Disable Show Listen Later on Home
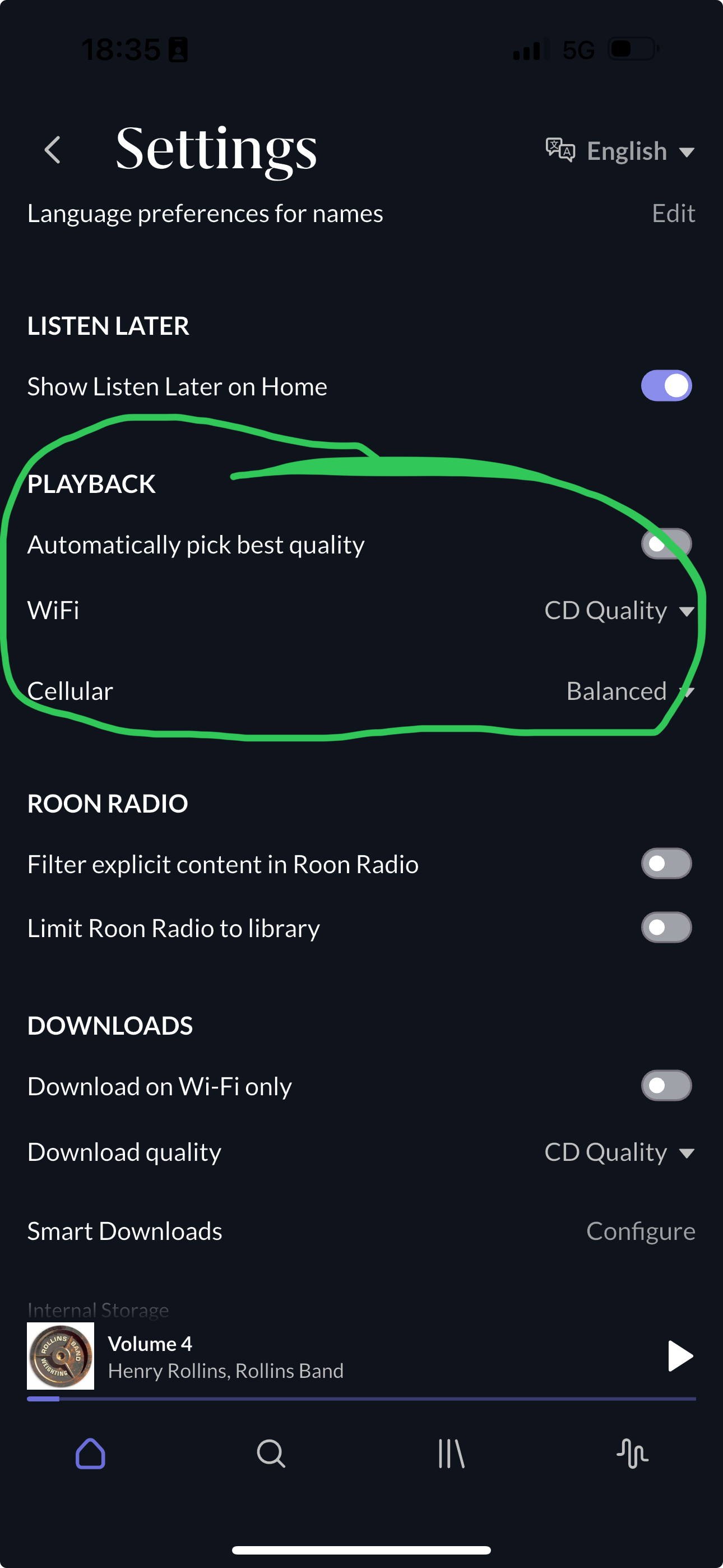The image size is (723, 1568). [x=666, y=386]
